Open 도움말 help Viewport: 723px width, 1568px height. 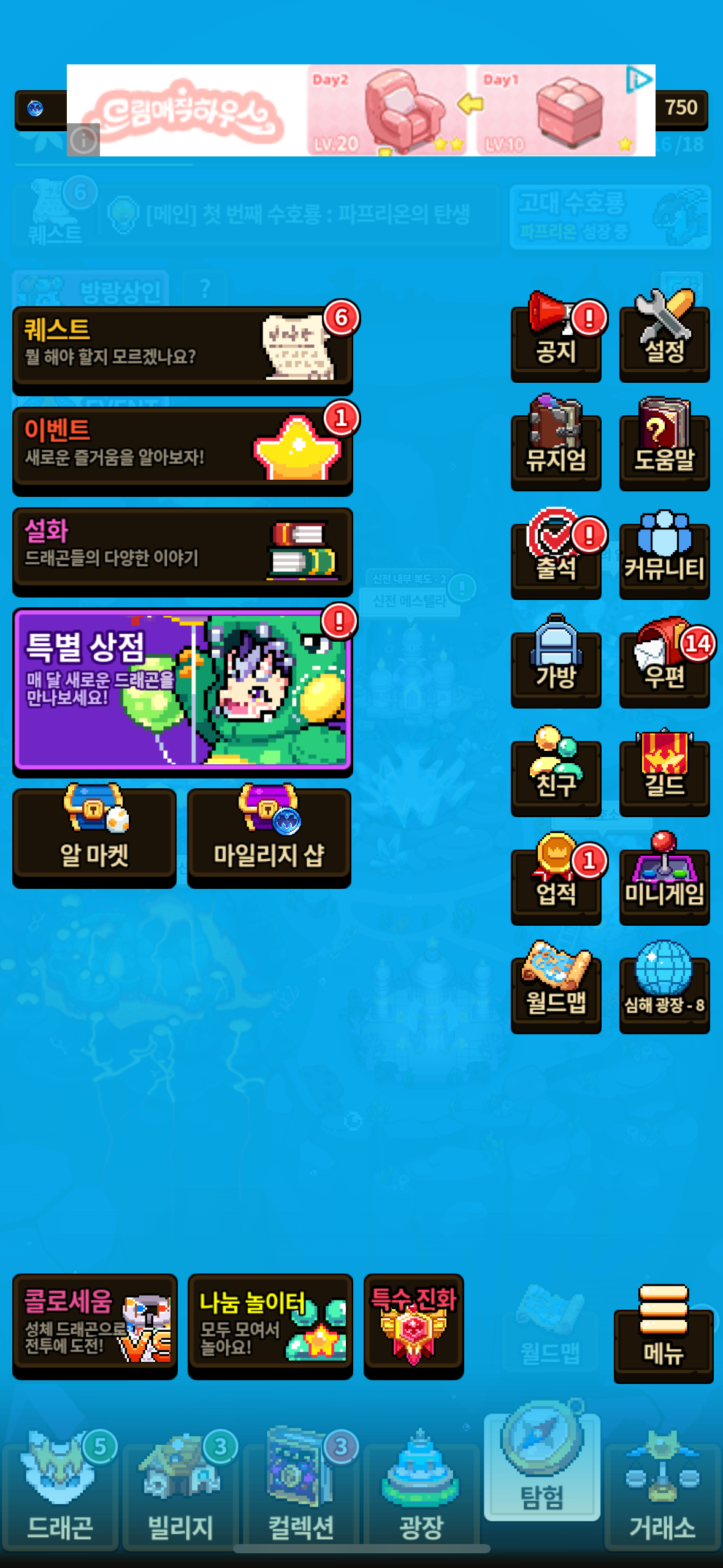[x=664, y=448]
